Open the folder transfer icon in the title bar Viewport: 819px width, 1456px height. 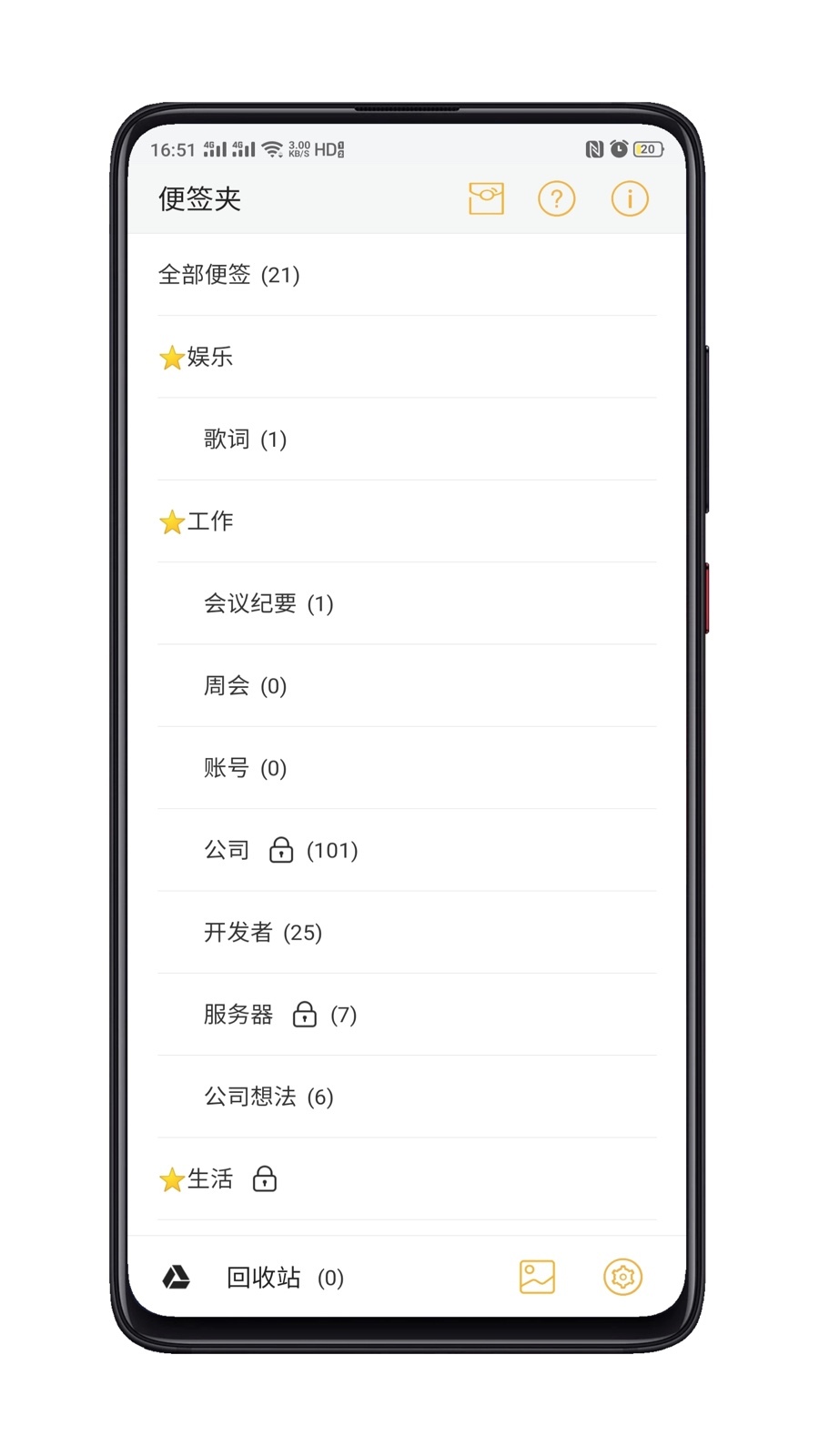coord(486,198)
